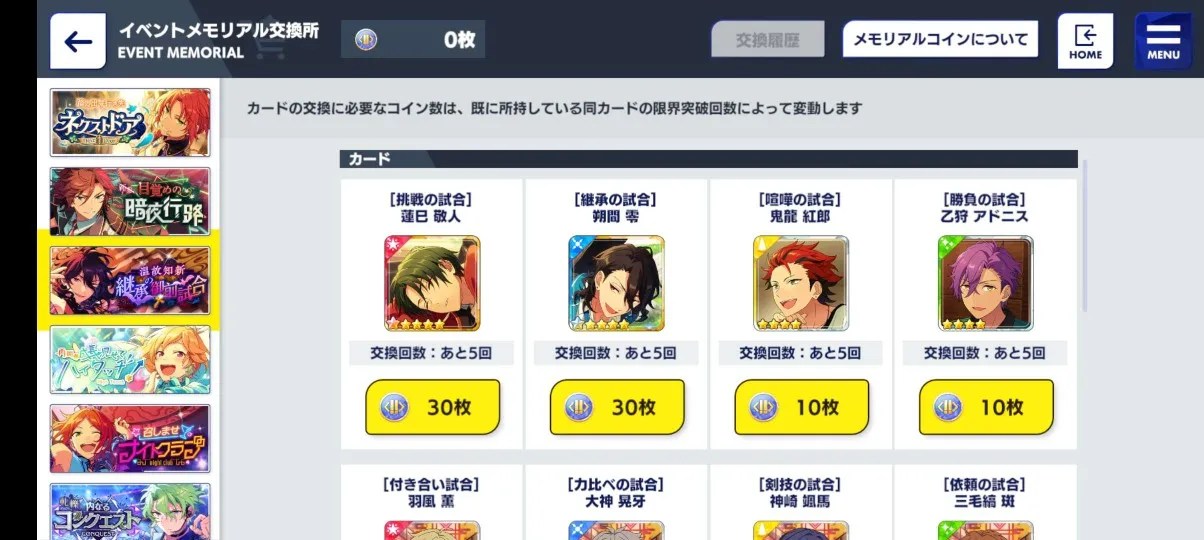View 乙狩 アドニス card image

(x=986, y=284)
